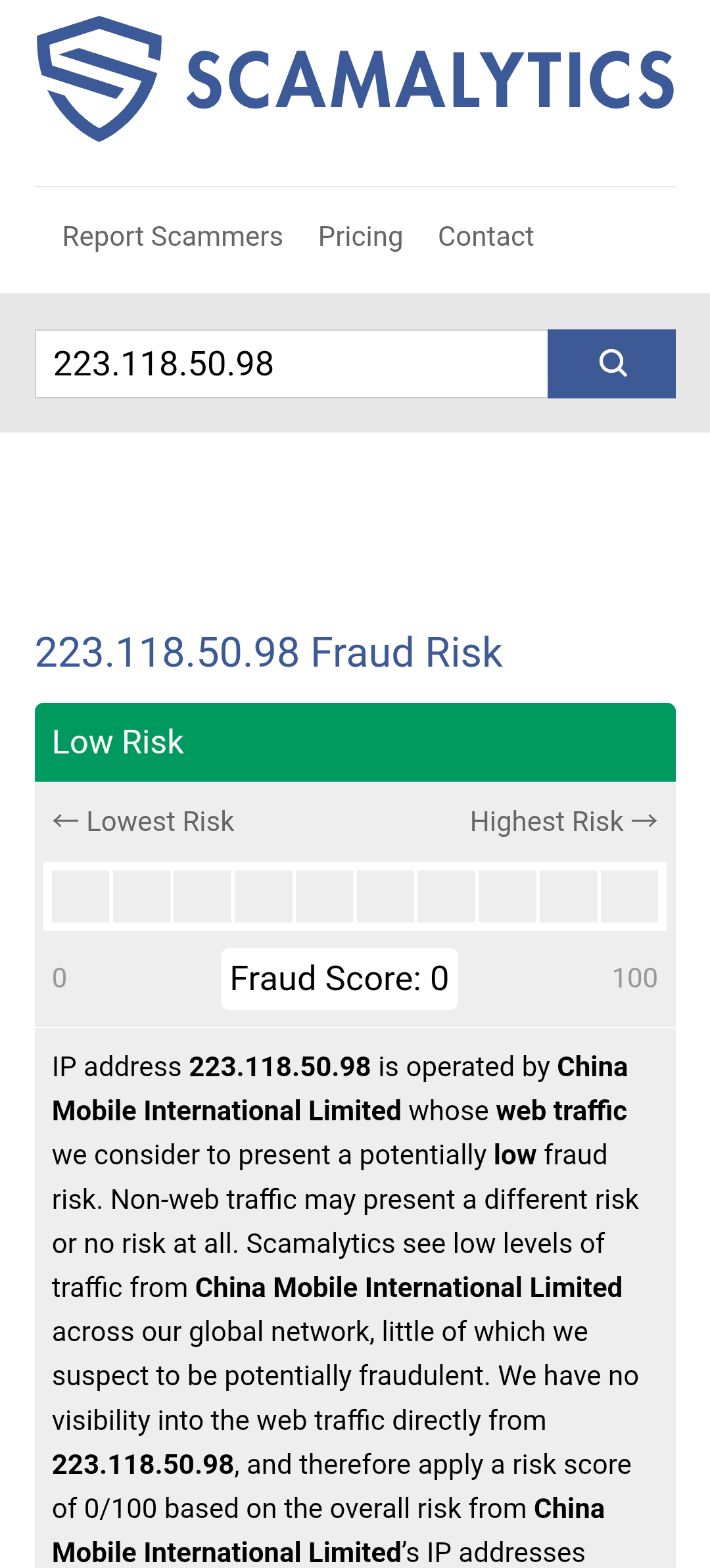Click the left arrow beside Lowest Risk
Image resolution: width=710 pixels, height=1568 pixels.
coord(64,820)
